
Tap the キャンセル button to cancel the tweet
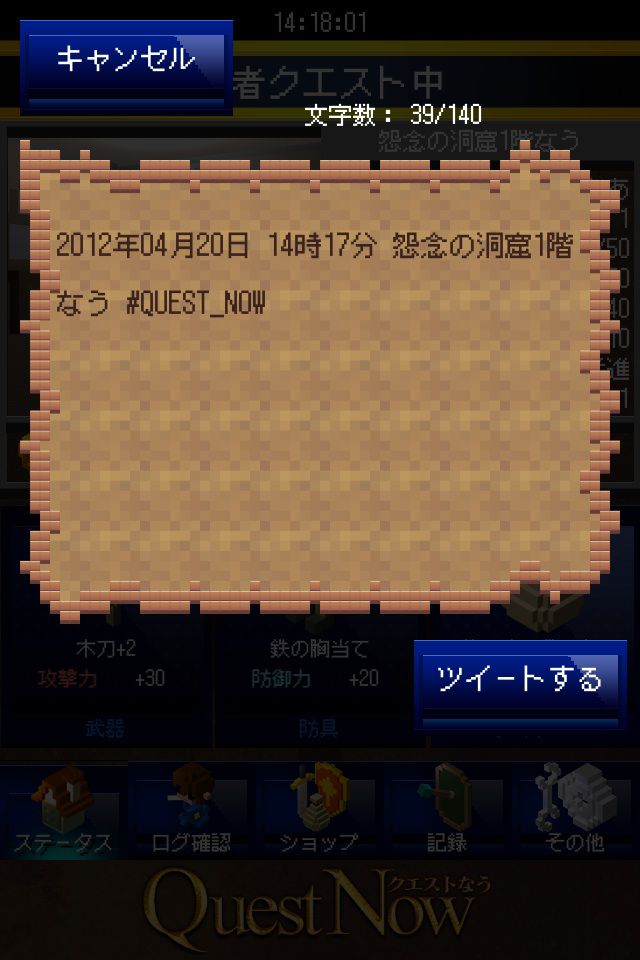click(x=126, y=60)
